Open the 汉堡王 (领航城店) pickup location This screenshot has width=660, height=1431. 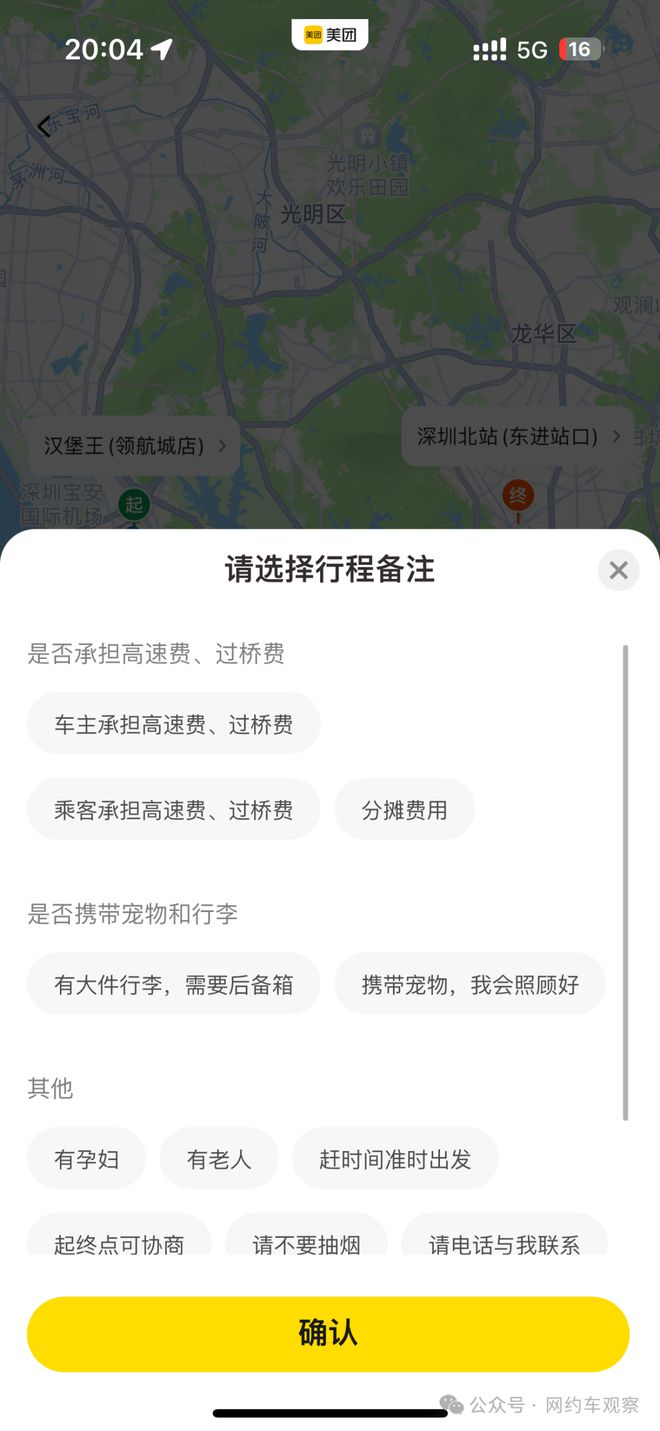coord(133,446)
